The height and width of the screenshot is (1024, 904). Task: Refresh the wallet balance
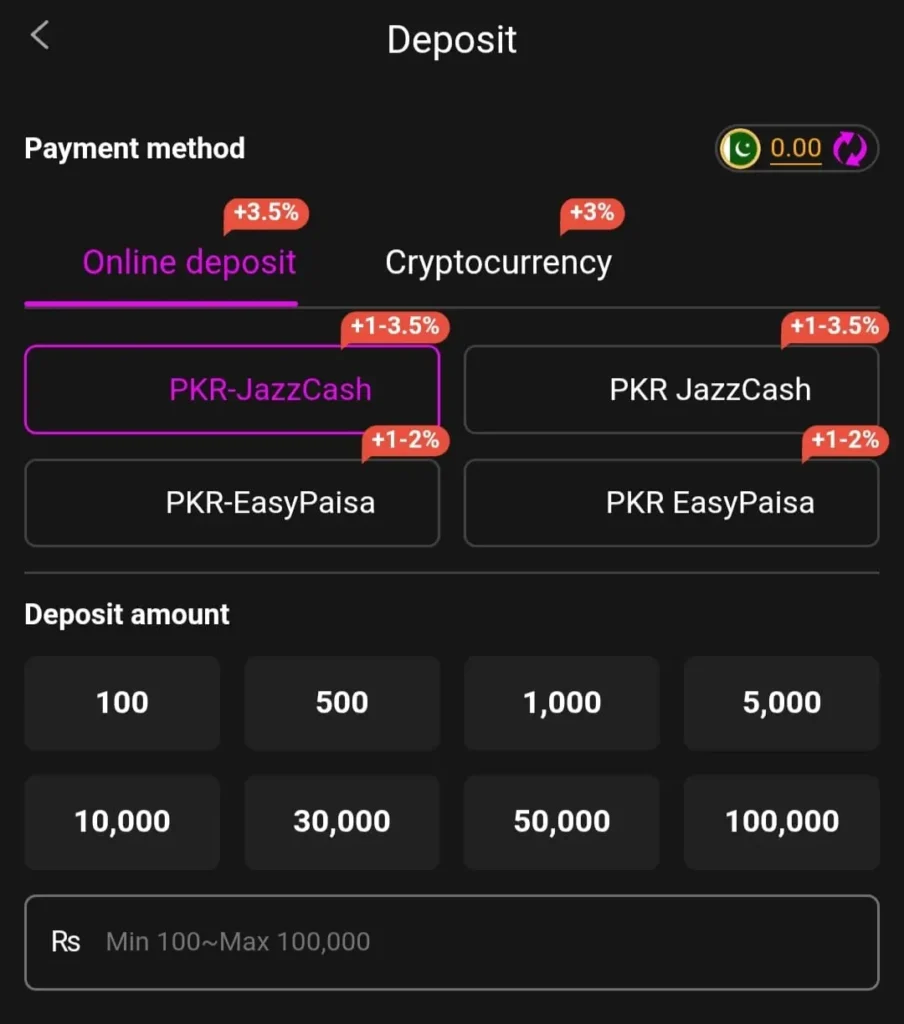(850, 150)
